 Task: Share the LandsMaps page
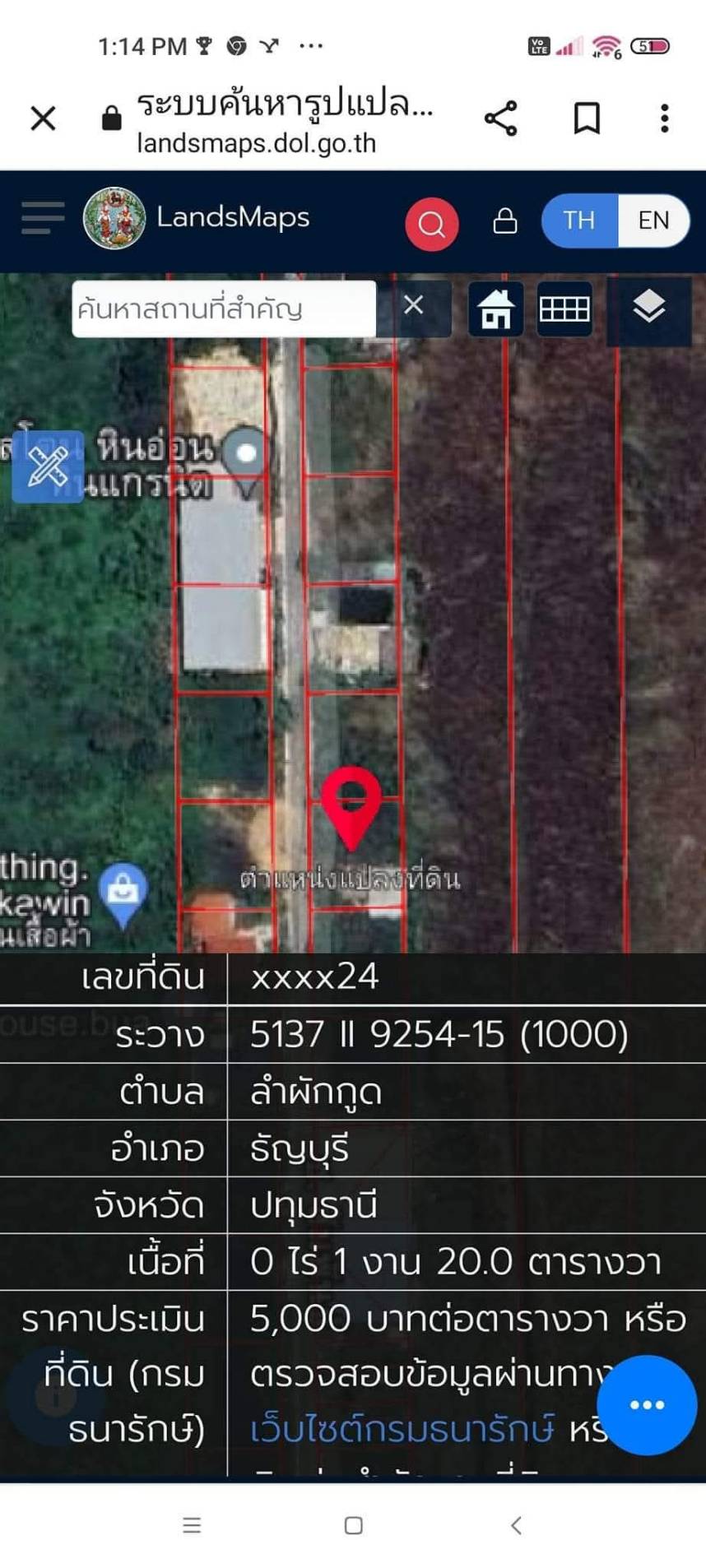500,118
